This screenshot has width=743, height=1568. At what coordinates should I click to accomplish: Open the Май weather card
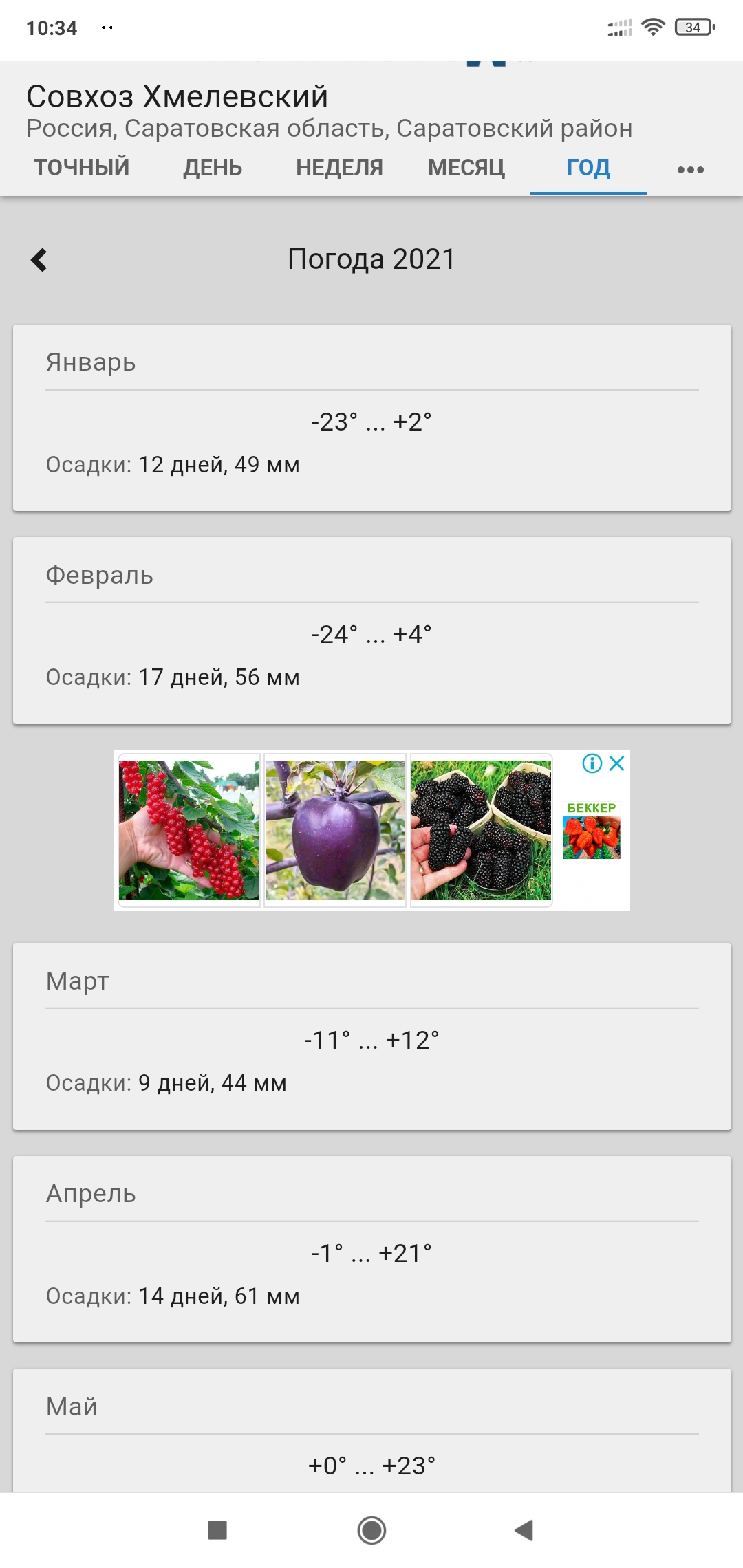[x=371, y=1430]
